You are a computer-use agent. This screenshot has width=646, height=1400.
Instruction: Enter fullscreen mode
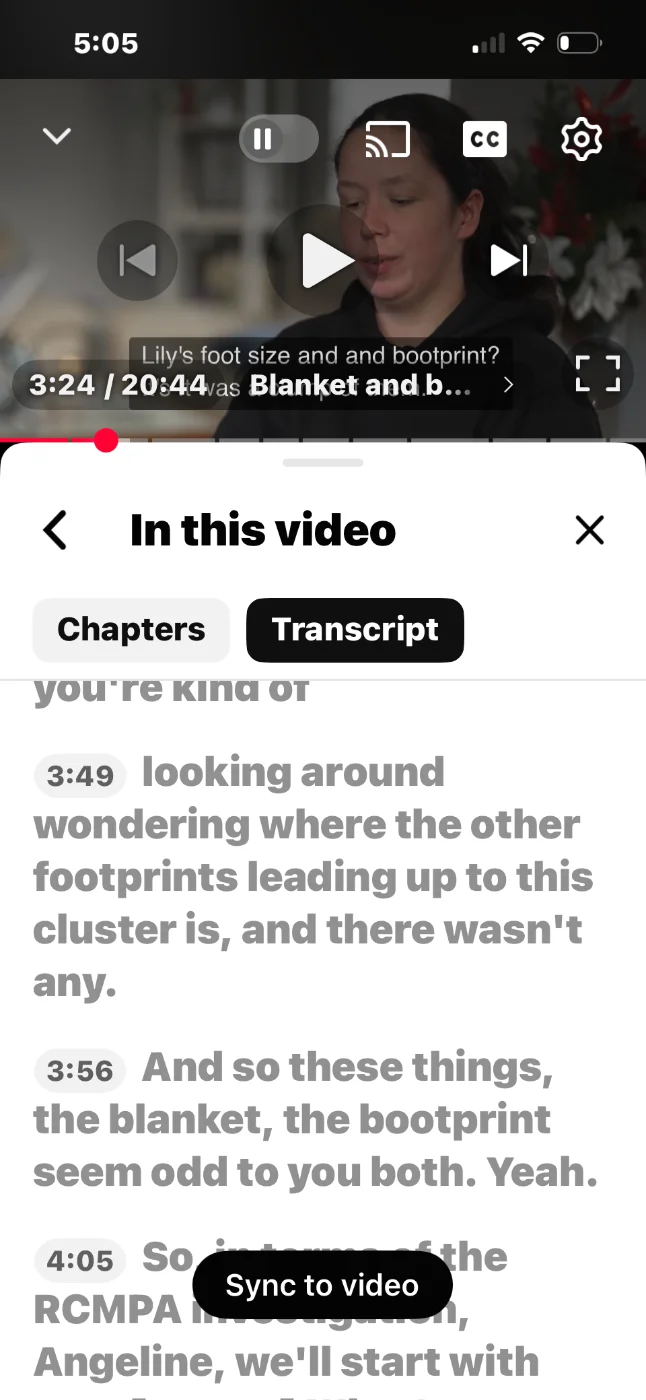(598, 374)
